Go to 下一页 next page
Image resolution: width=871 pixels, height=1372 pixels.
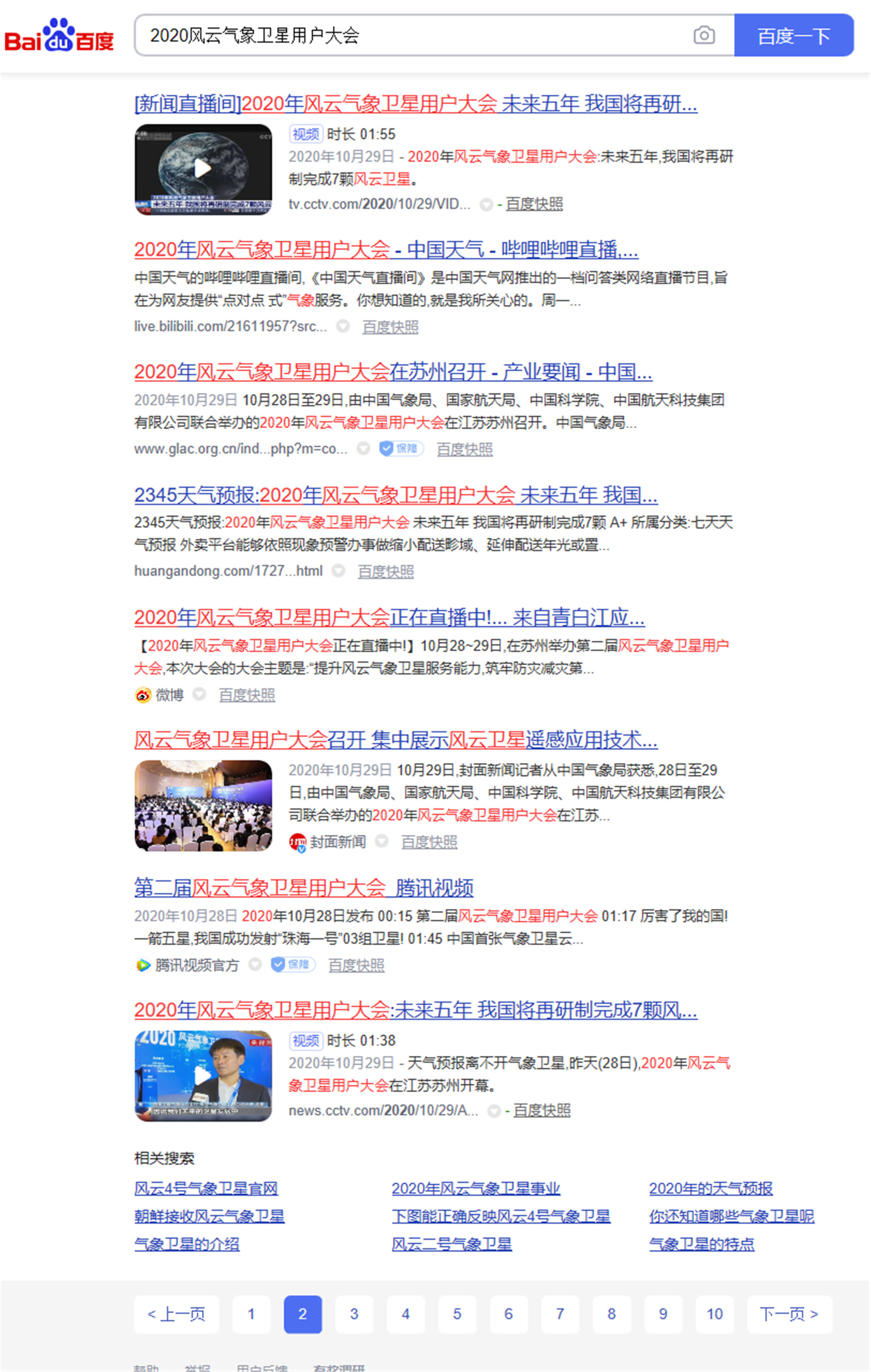(789, 1315)
